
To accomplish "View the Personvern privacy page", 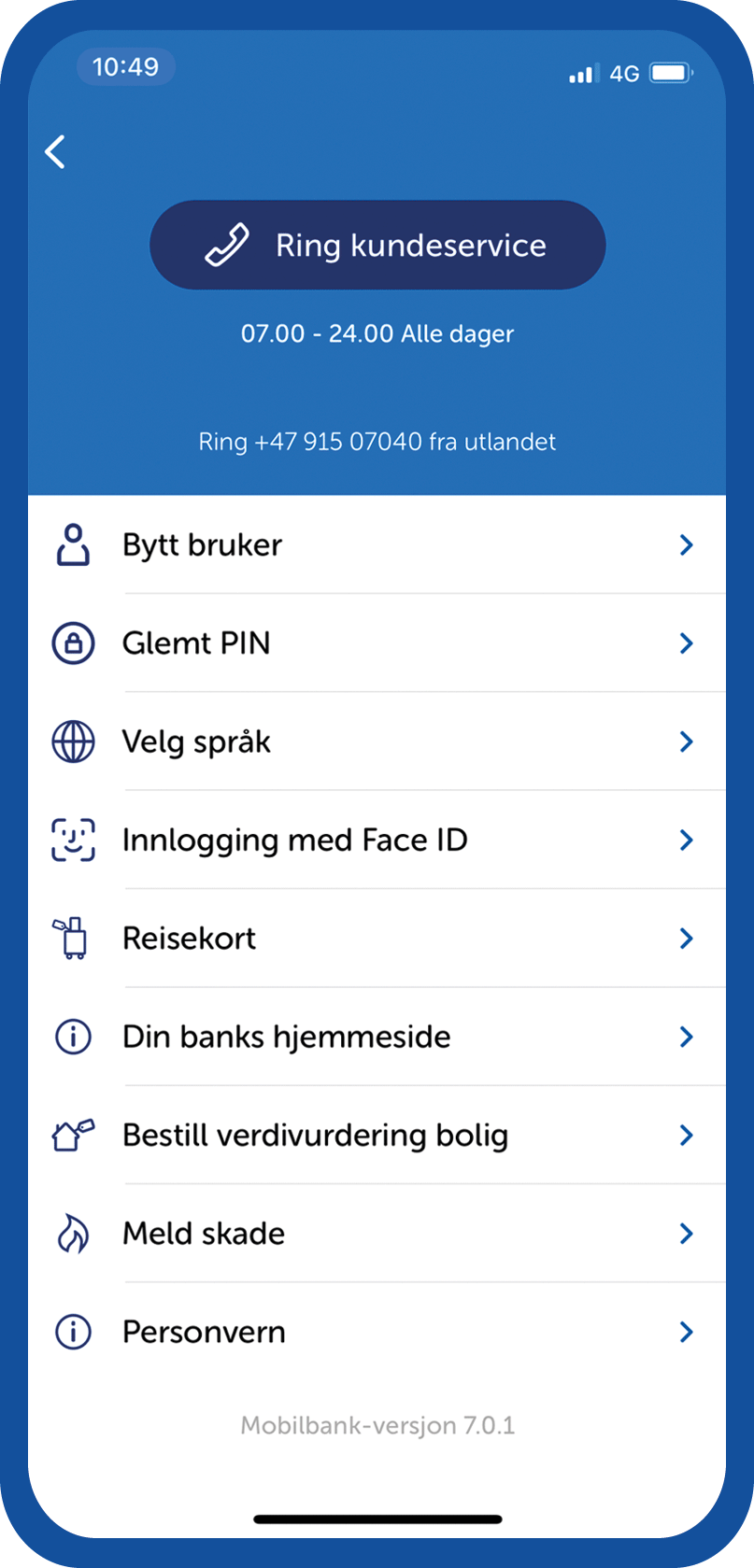I will 377,1332.
